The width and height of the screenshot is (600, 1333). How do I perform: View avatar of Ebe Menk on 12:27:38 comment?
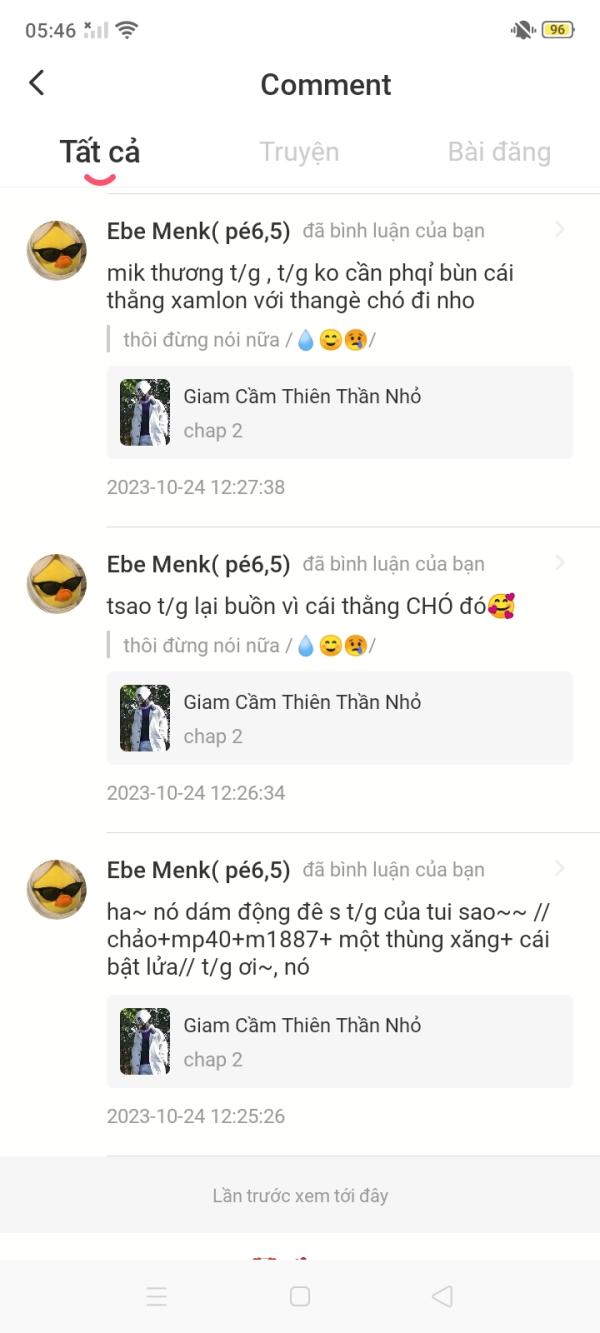(x=56, y=250)
